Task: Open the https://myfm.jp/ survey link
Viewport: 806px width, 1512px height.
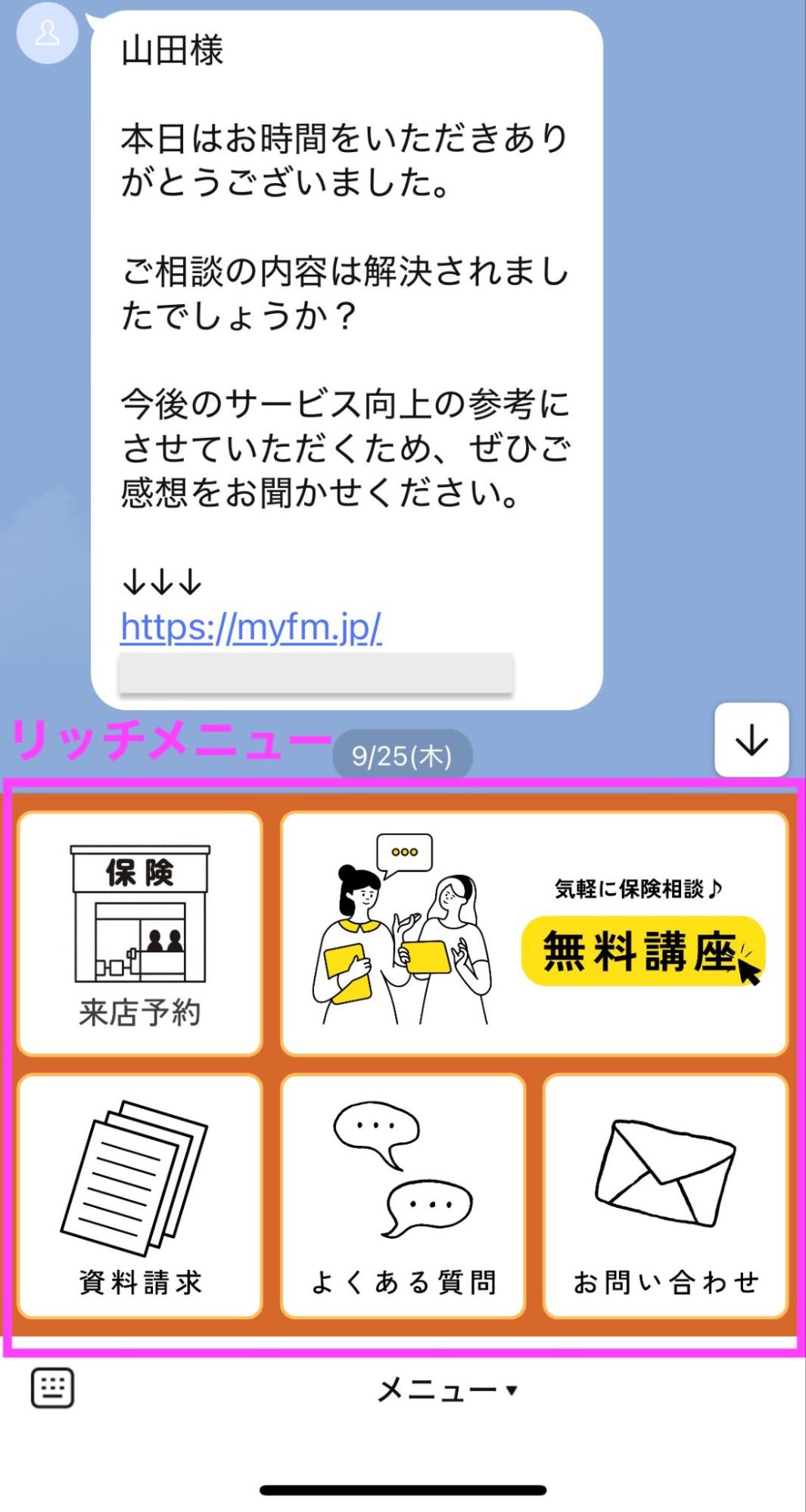Action: point(251,626)
